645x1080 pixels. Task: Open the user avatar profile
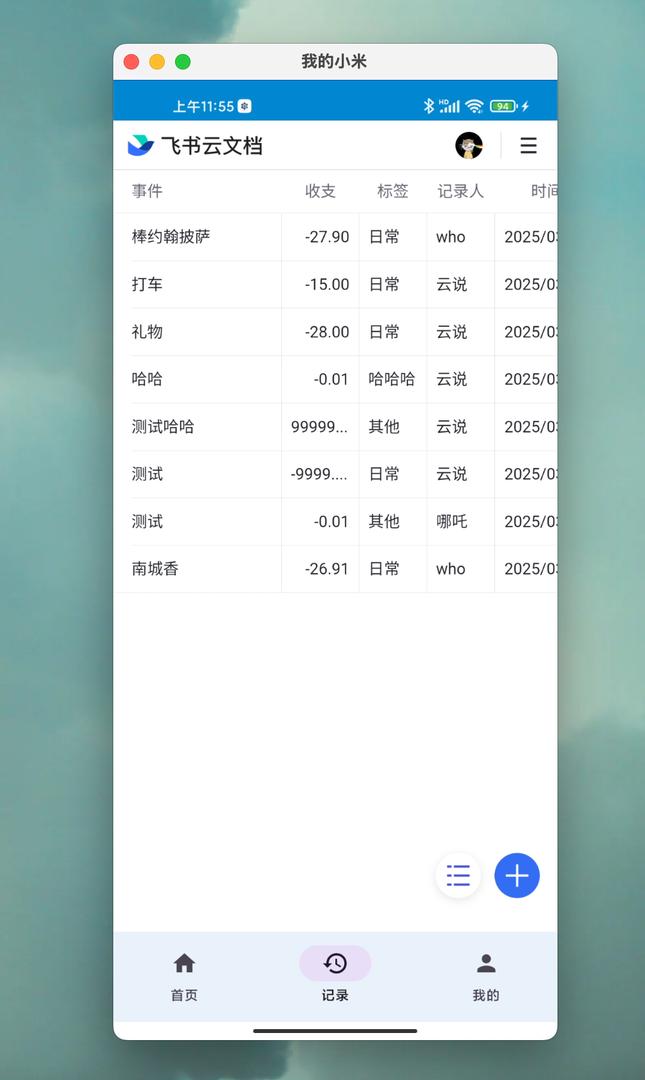tap(469, 146)
